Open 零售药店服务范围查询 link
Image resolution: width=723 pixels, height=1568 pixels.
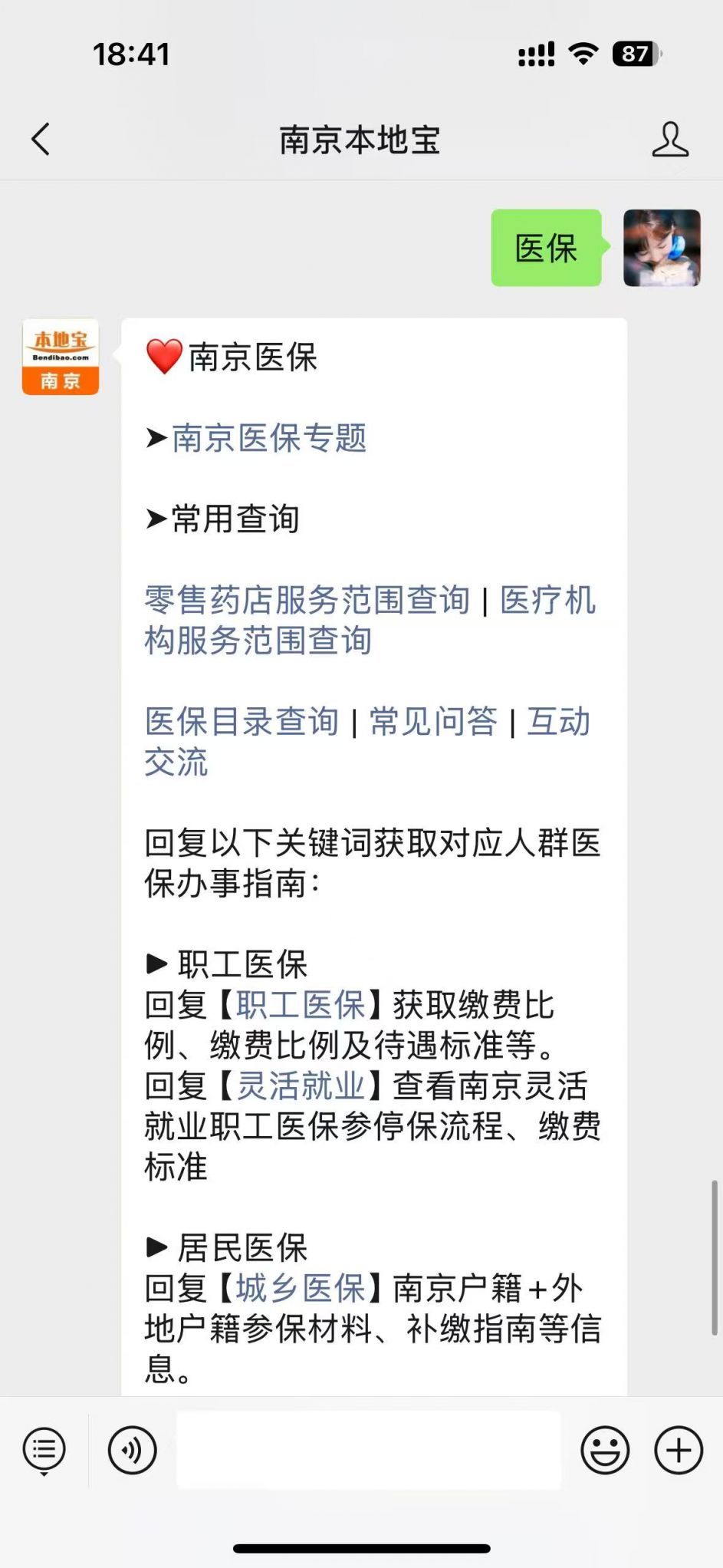307,600
